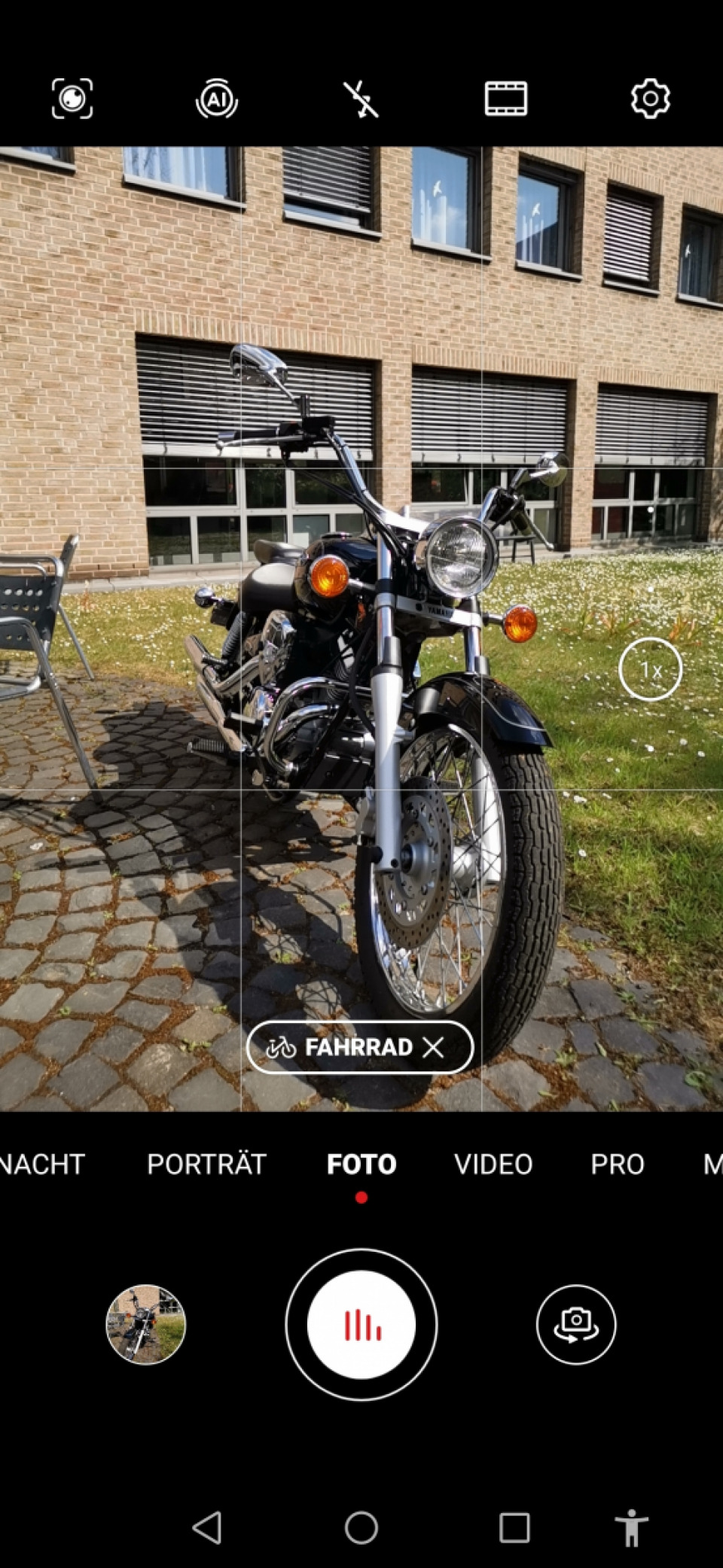Switch to NACHT mode
Image resolution: width=723 pixels, height=1568 pixels.
[x=41, y=1165]
